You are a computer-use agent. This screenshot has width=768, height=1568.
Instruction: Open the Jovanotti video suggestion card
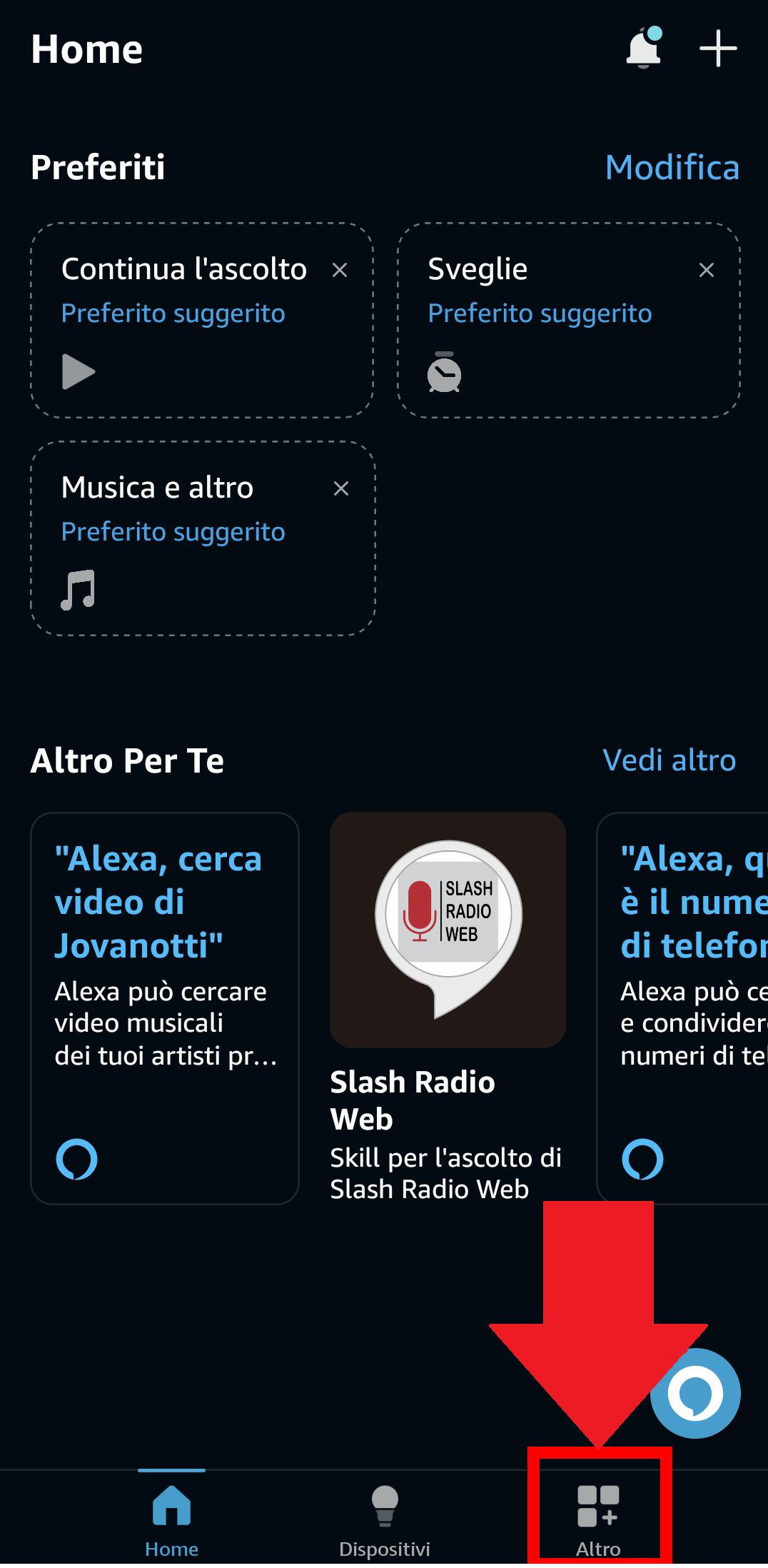(165, 1008)
